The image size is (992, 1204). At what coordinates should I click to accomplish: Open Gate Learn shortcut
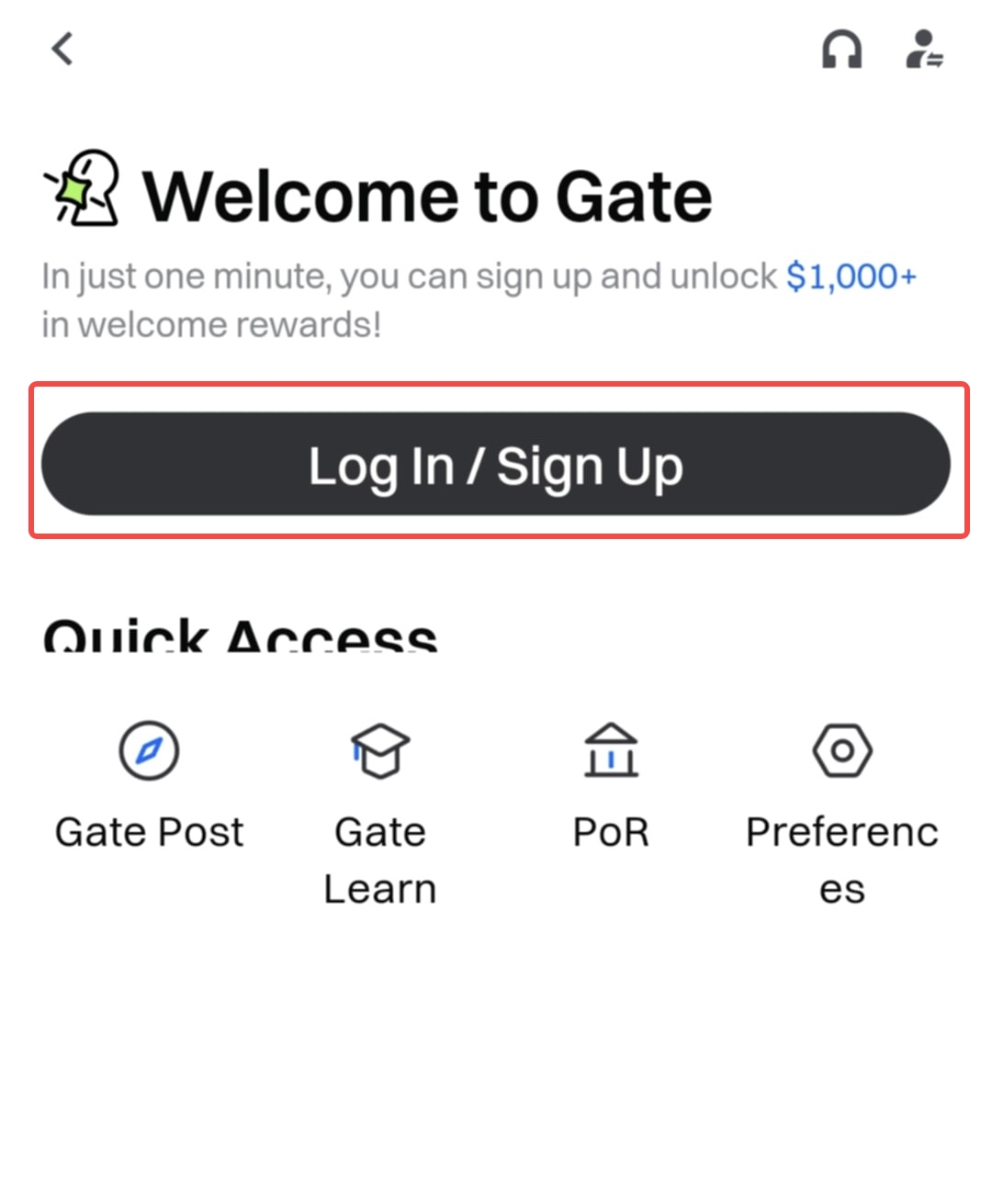pos(380,808)
